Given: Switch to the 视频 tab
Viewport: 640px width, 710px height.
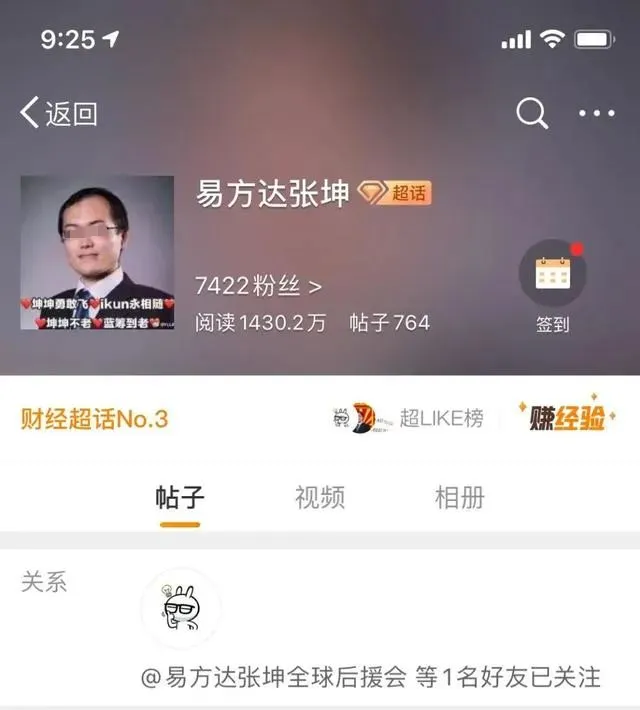Looking at the screenshot, I should tap(320, 496).
